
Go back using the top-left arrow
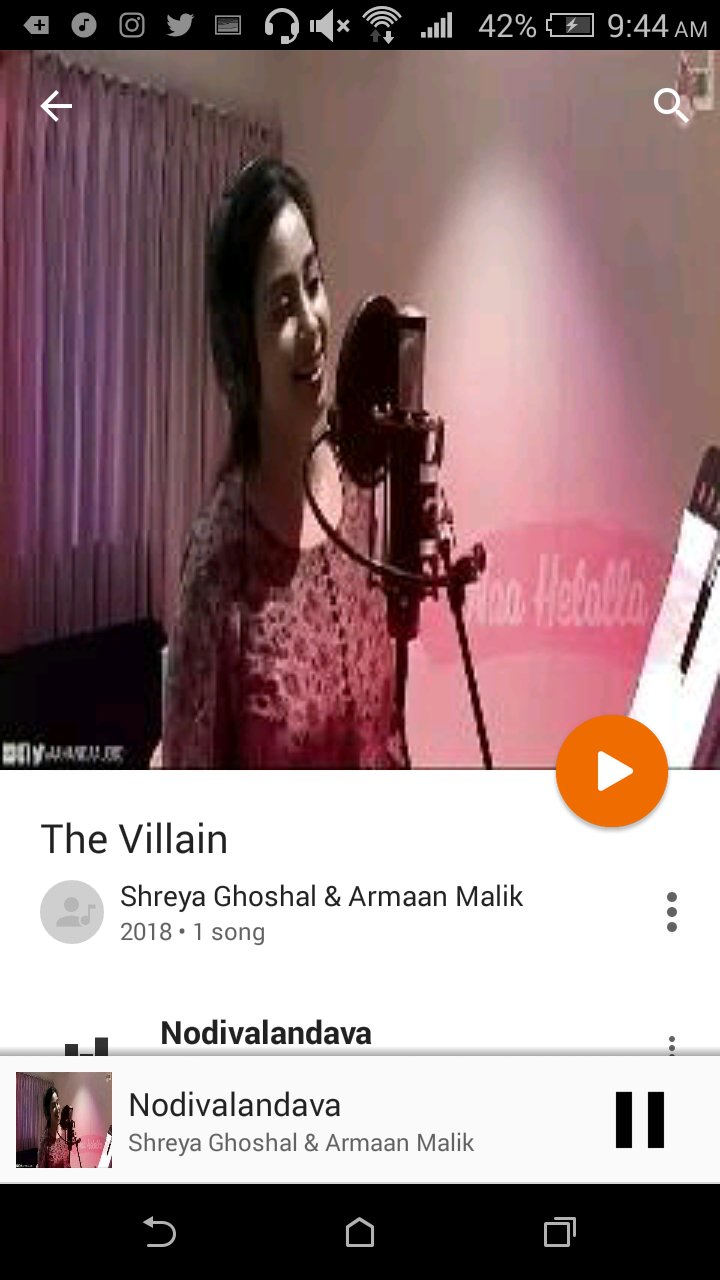pos(56,106)
